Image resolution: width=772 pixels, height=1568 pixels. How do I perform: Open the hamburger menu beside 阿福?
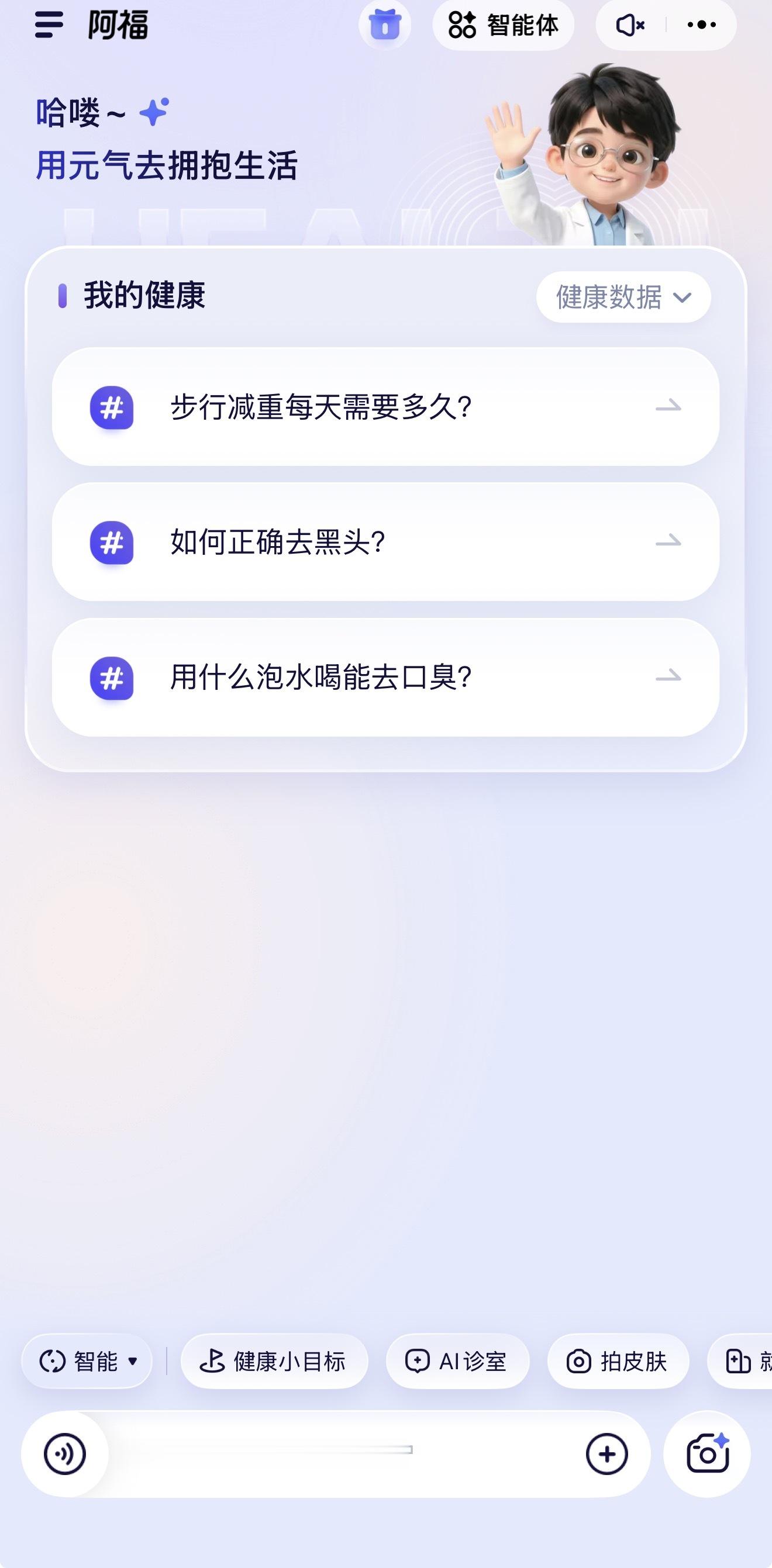tap(47, 26)
